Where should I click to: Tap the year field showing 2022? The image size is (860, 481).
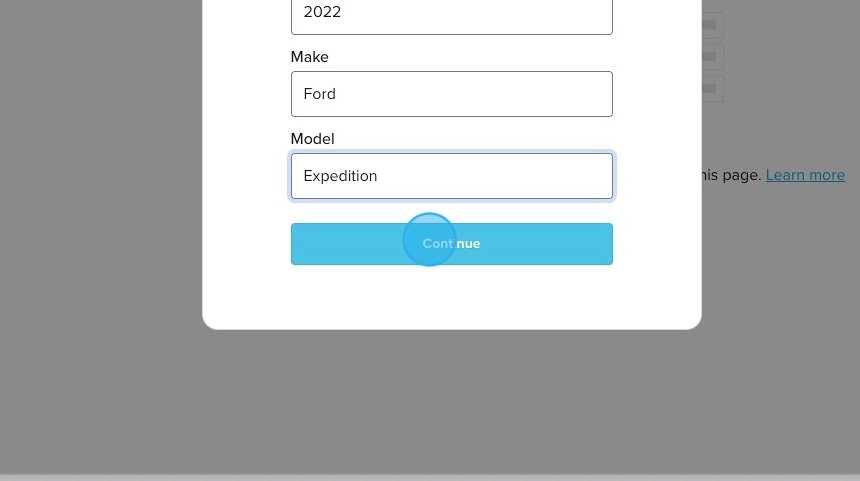tap(451, 14)
